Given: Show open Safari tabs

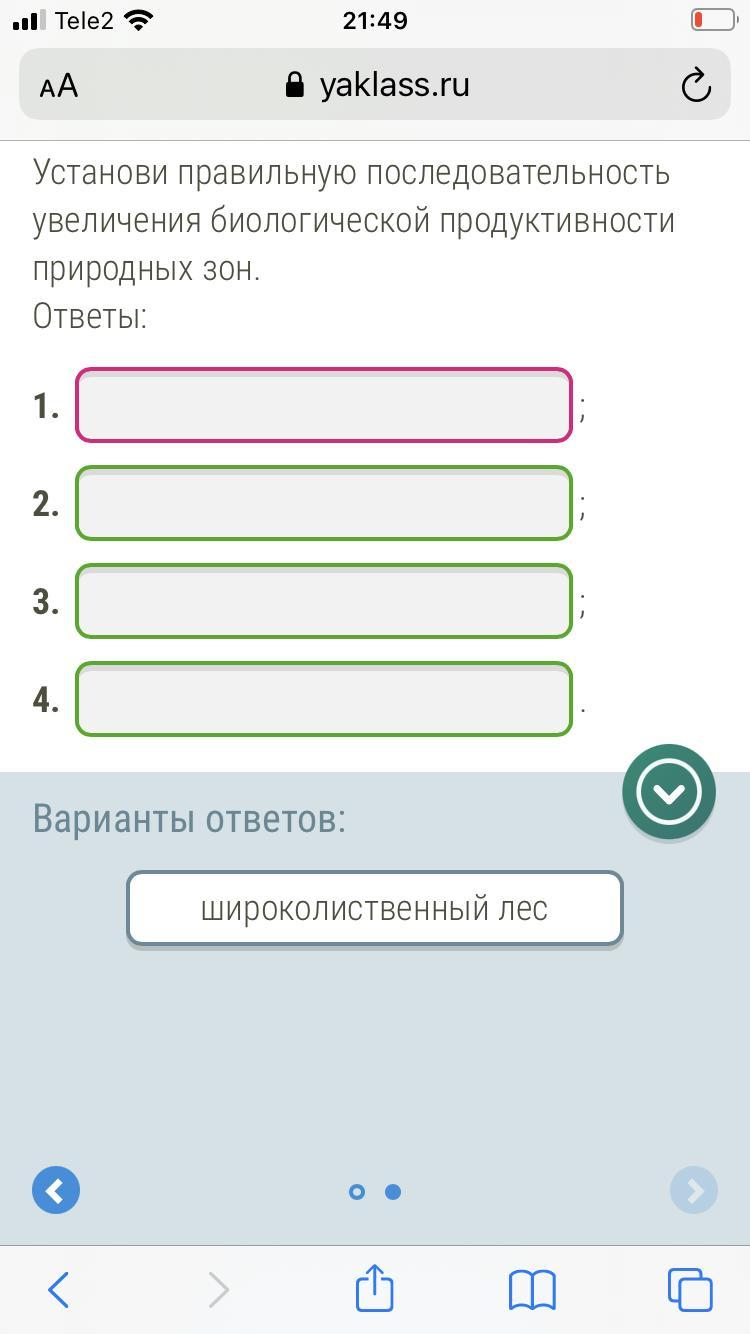Looking at the screenshot, I should [x=689, y=1289].
